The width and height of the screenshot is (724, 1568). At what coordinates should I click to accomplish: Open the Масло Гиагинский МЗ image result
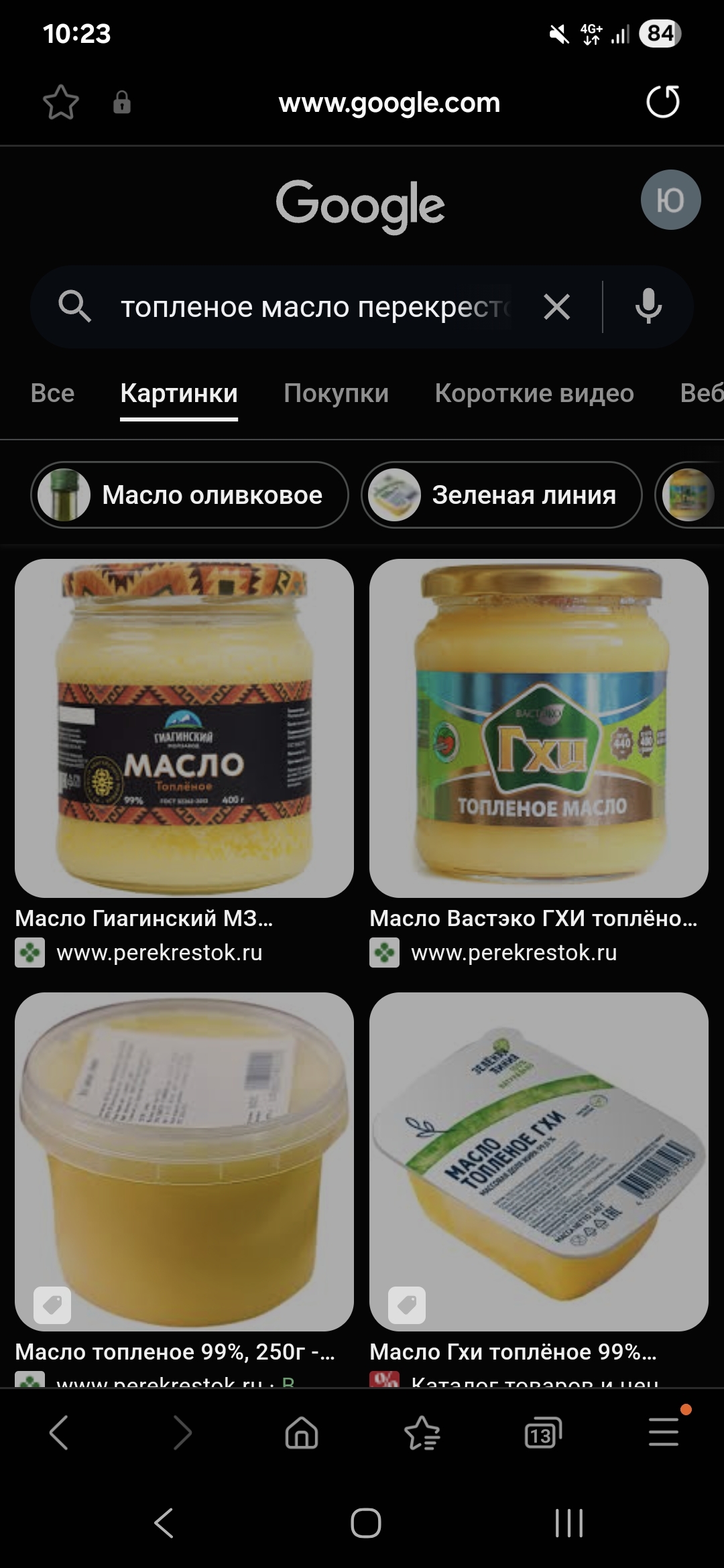(x=184, y=728)
